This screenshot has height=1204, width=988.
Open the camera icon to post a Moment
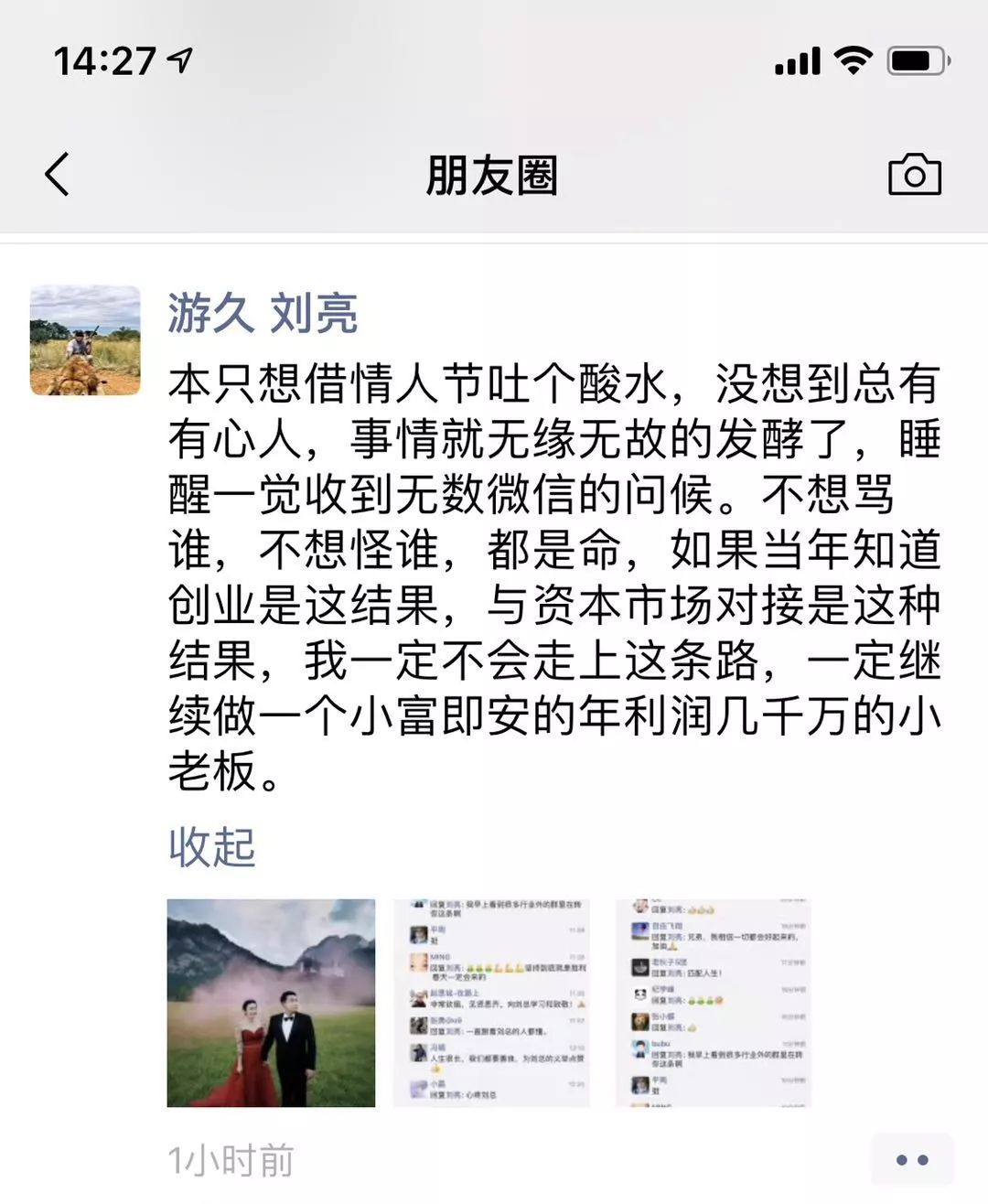912,175
